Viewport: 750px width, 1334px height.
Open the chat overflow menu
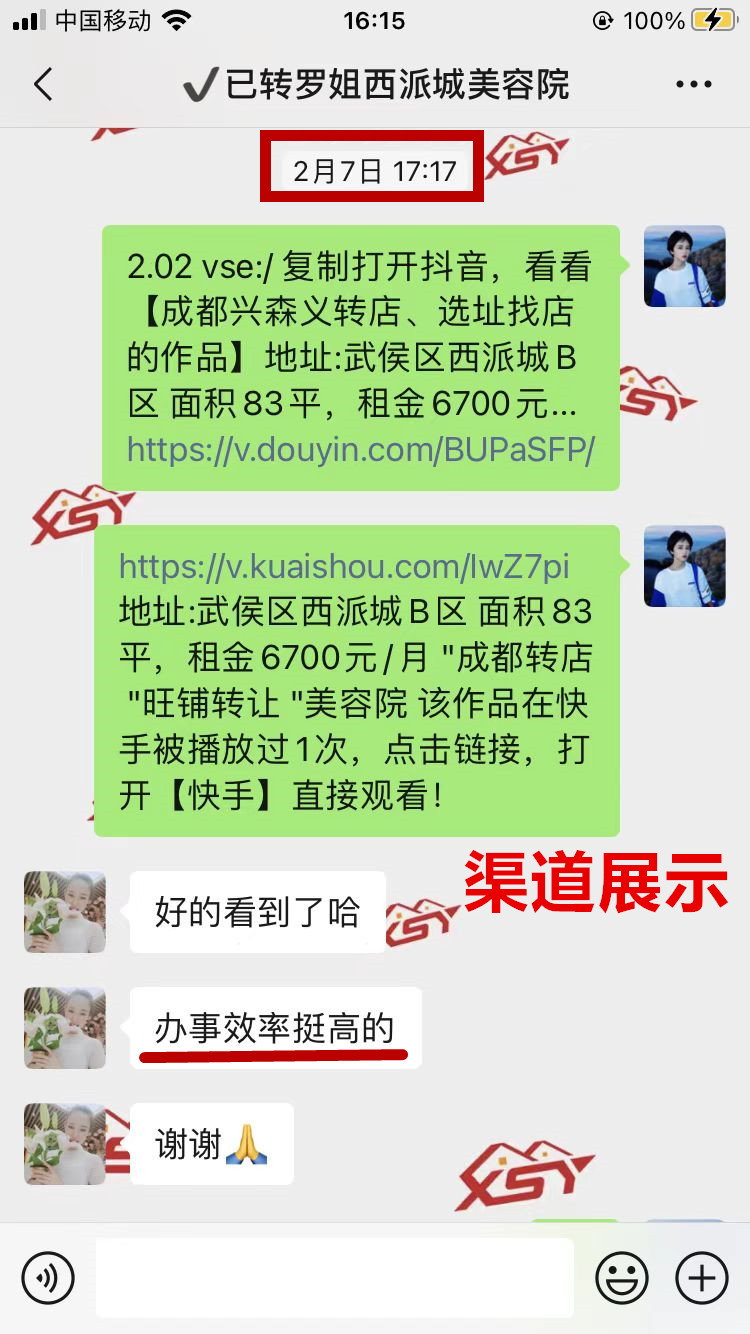click(x=693, y=85)
